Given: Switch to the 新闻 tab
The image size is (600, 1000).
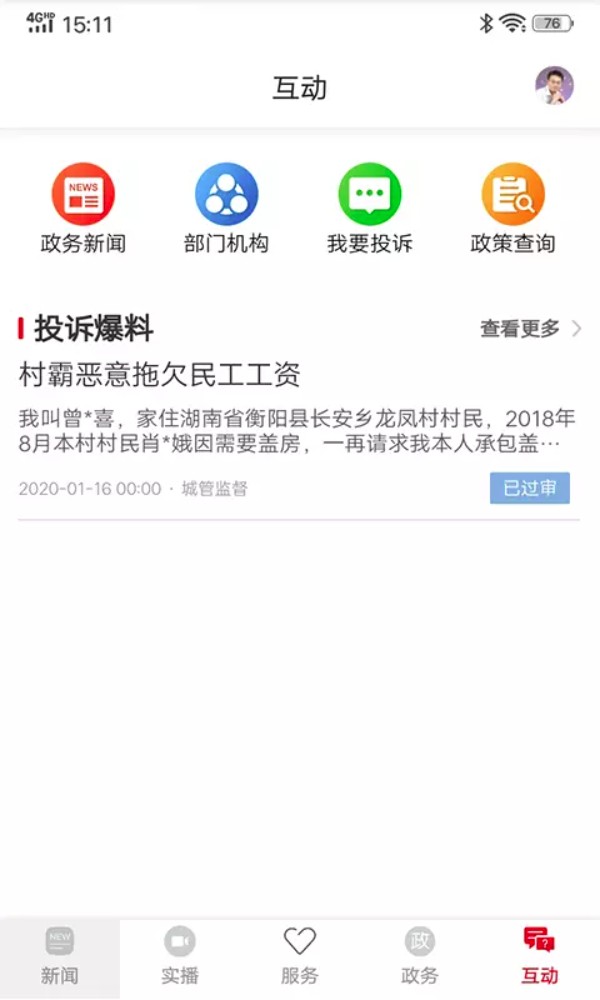Looking at the screenshot, I should (60, 957).
